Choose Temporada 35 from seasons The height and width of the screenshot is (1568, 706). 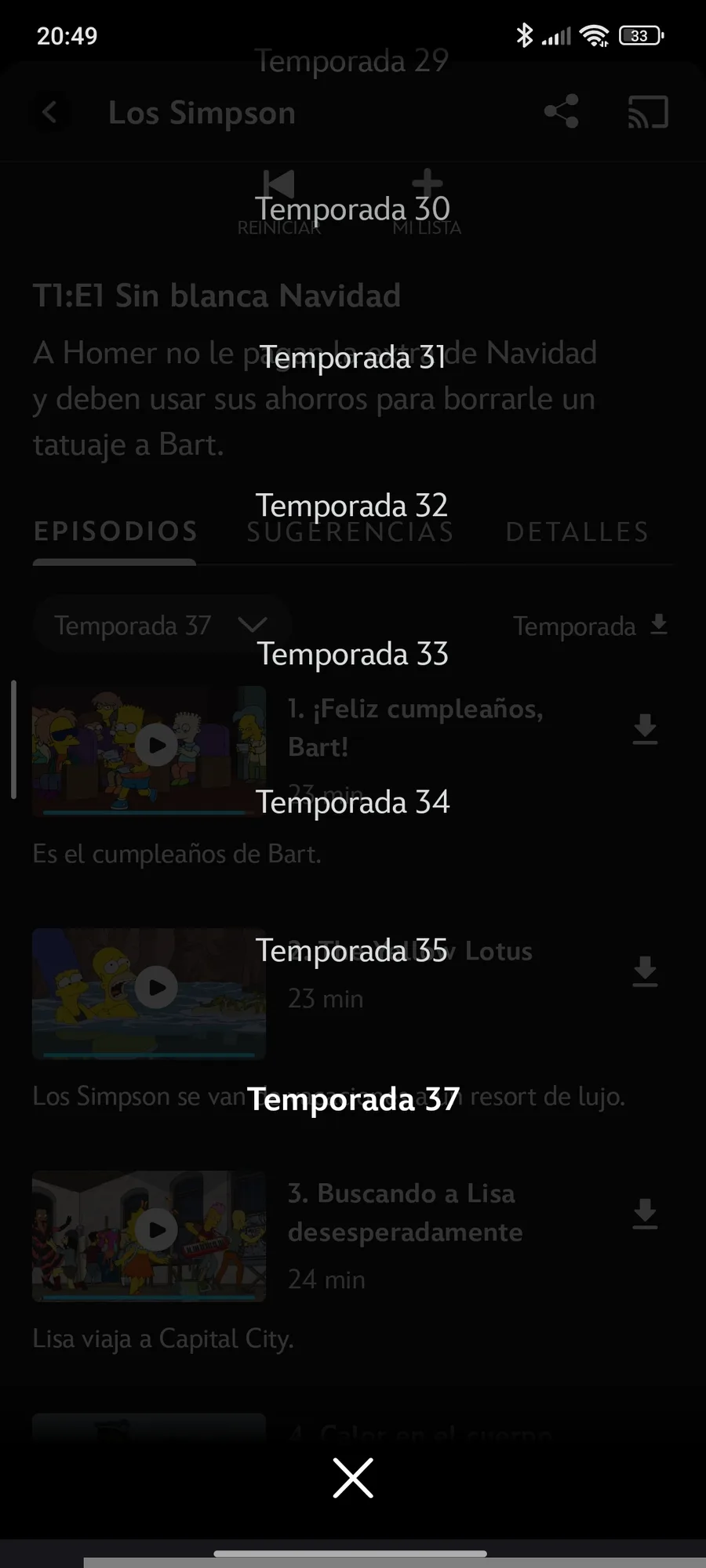click(352, 950)
